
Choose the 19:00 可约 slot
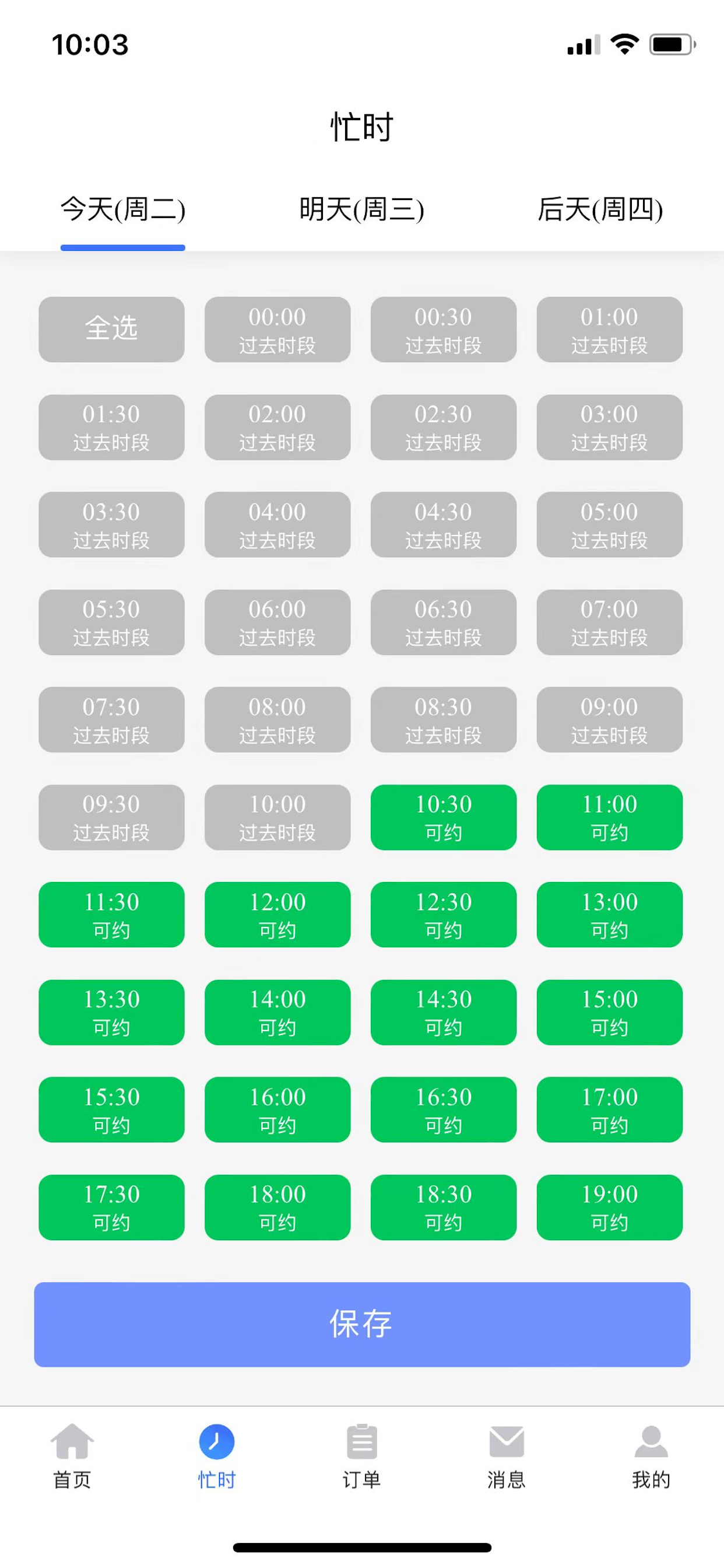[610, 1207]
